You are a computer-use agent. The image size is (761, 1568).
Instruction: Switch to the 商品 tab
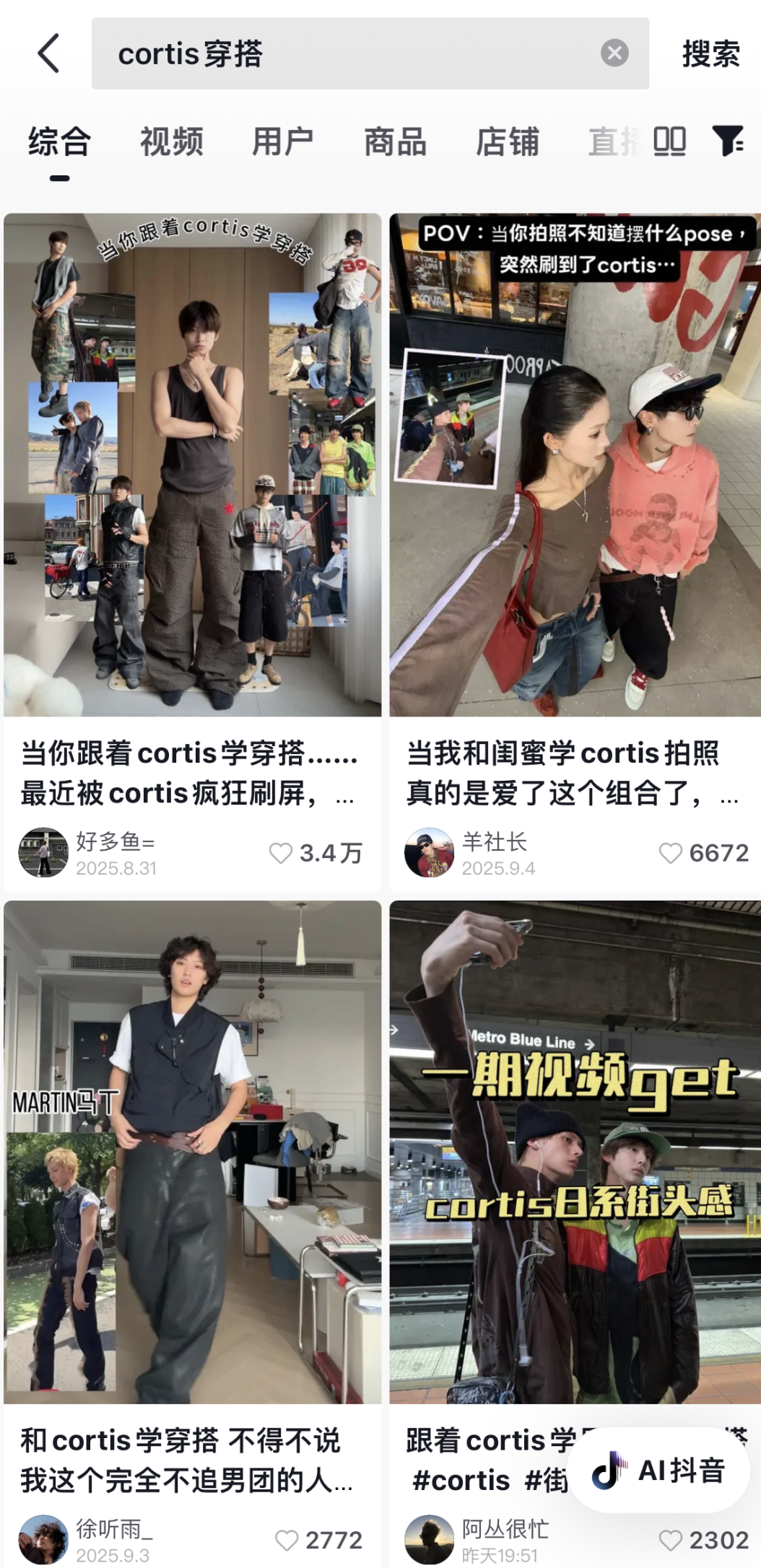point(395,141)
